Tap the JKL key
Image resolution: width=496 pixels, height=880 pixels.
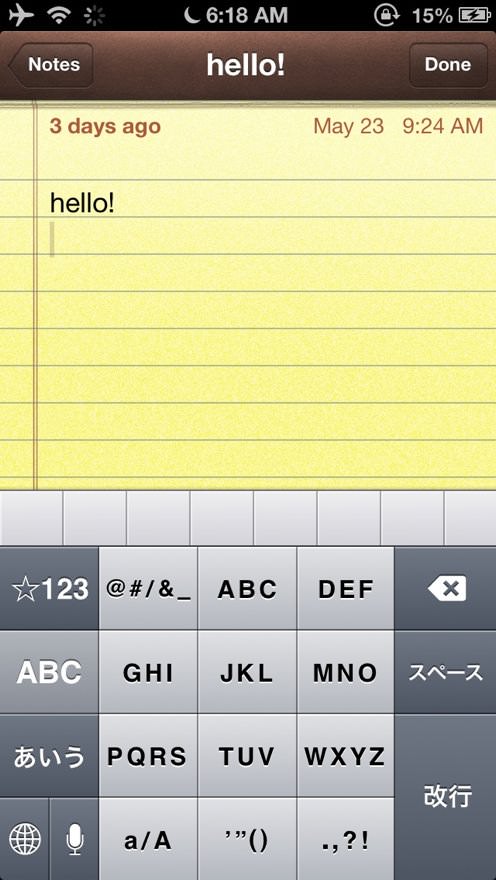[247, 672]
